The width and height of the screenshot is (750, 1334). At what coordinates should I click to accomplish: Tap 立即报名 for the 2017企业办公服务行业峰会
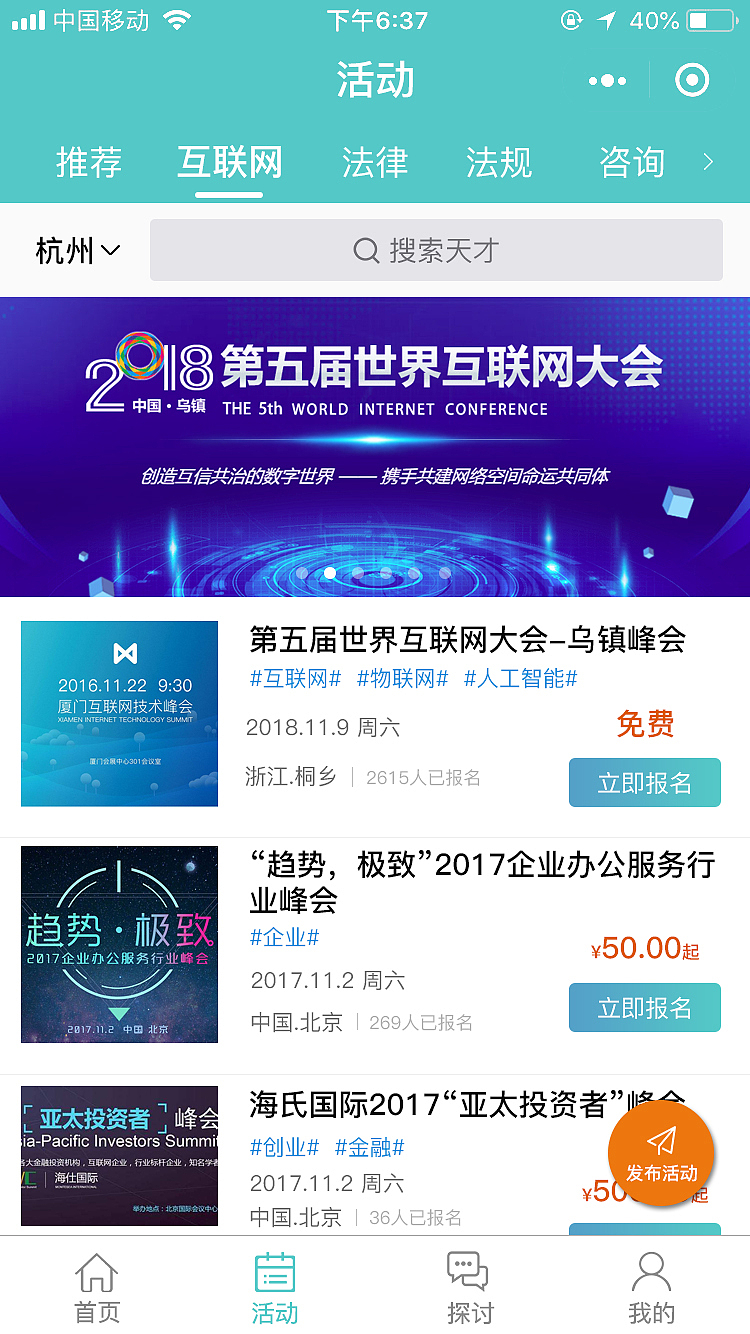coord(644,1007)
